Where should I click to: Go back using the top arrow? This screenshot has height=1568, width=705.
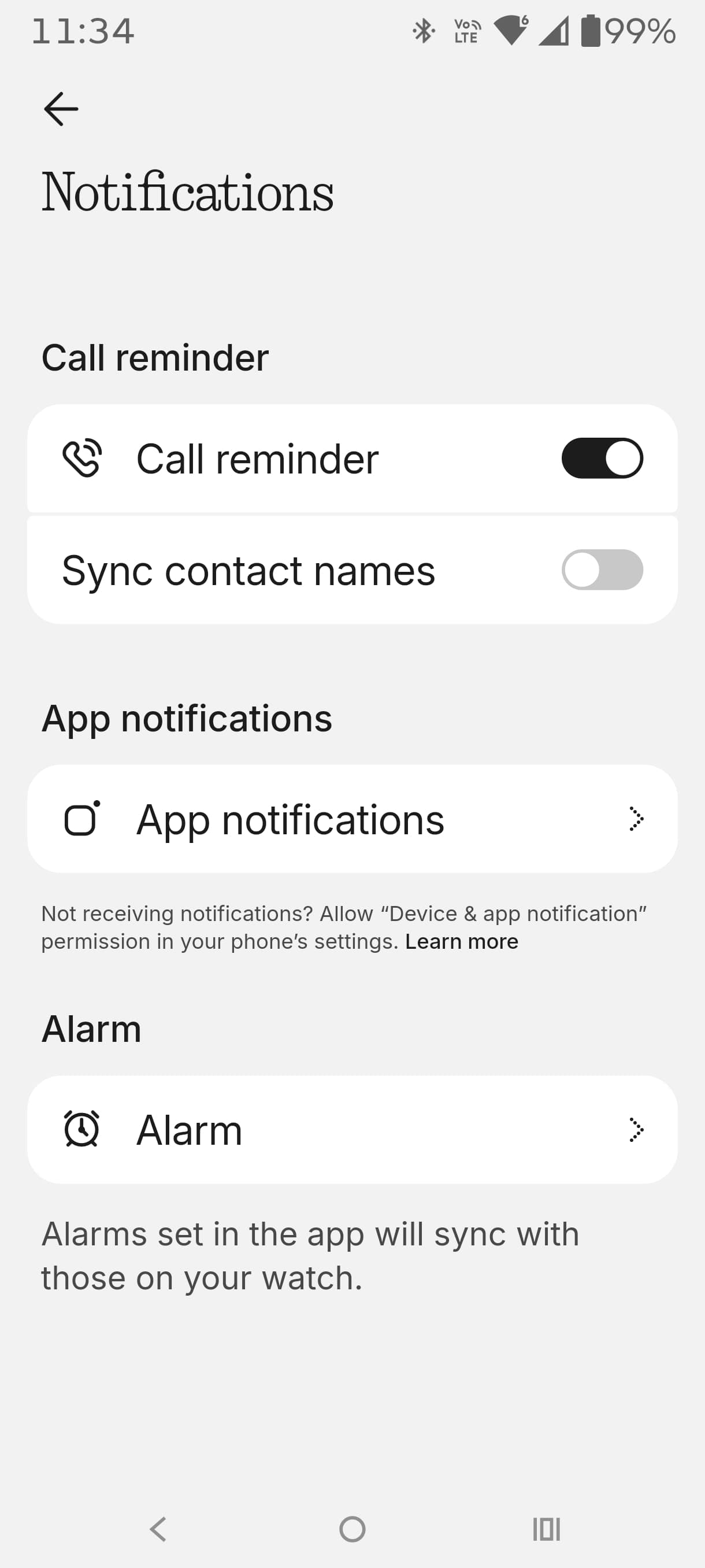pos(61,109)
